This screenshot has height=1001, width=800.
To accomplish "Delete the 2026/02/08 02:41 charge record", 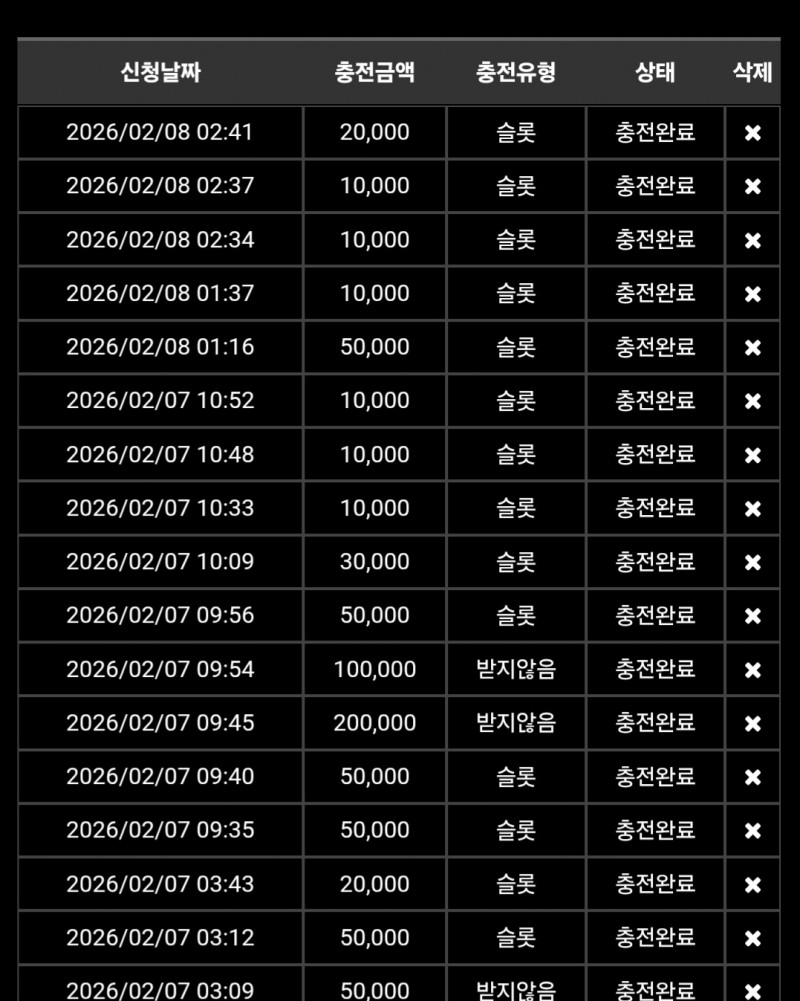I will click(753, 133).
